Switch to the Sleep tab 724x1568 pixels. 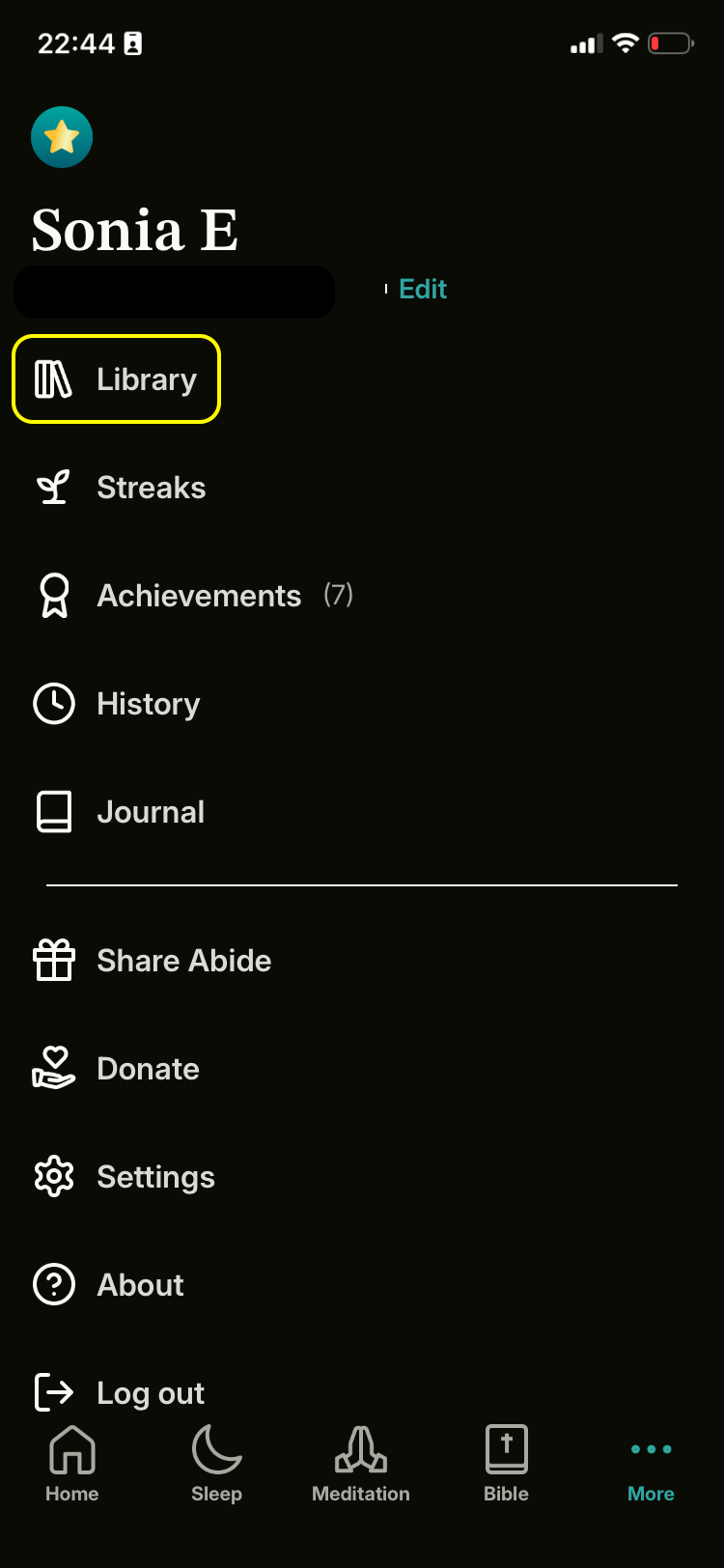tap(216, 1464)
